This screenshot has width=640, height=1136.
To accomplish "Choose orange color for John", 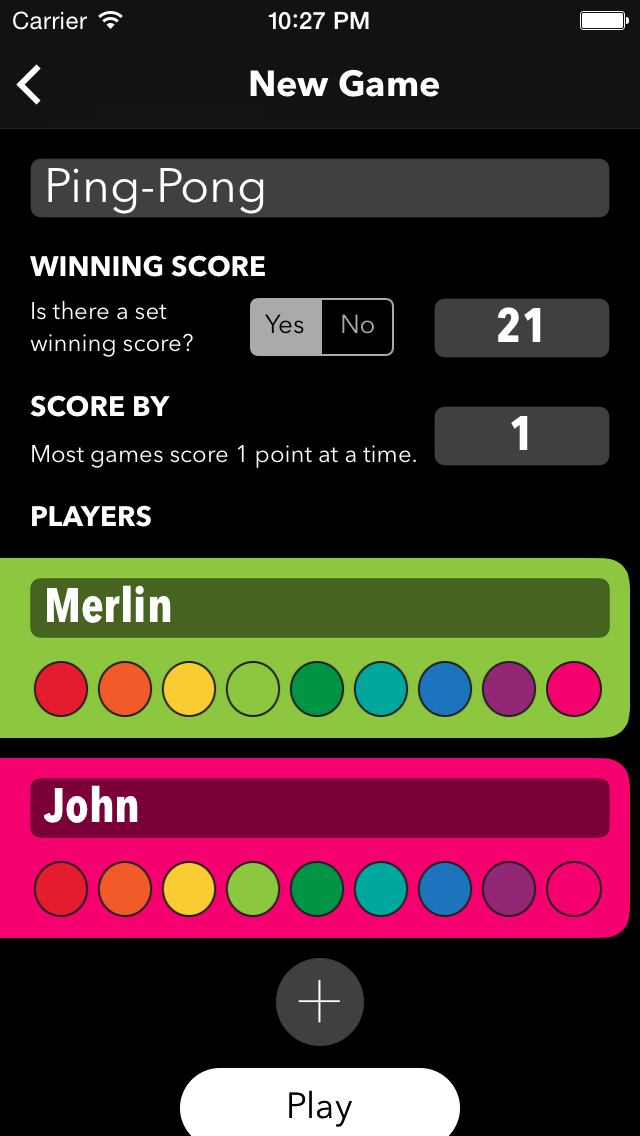I will pyautogui.click(x=125, y=889).
